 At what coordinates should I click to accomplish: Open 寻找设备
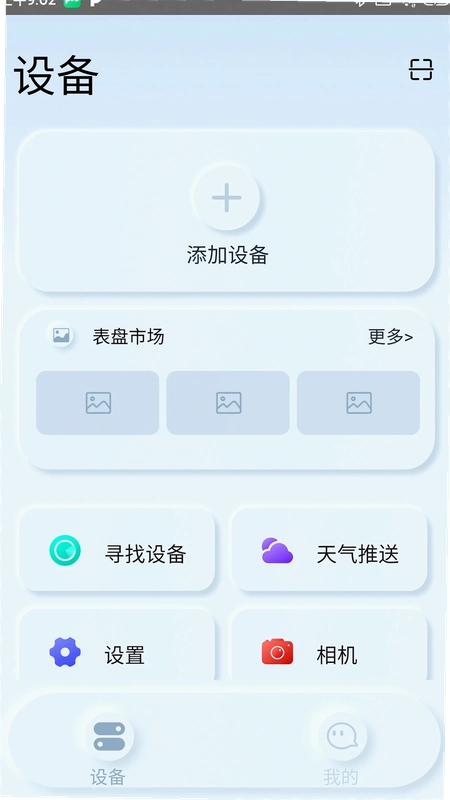pos(117,550)
